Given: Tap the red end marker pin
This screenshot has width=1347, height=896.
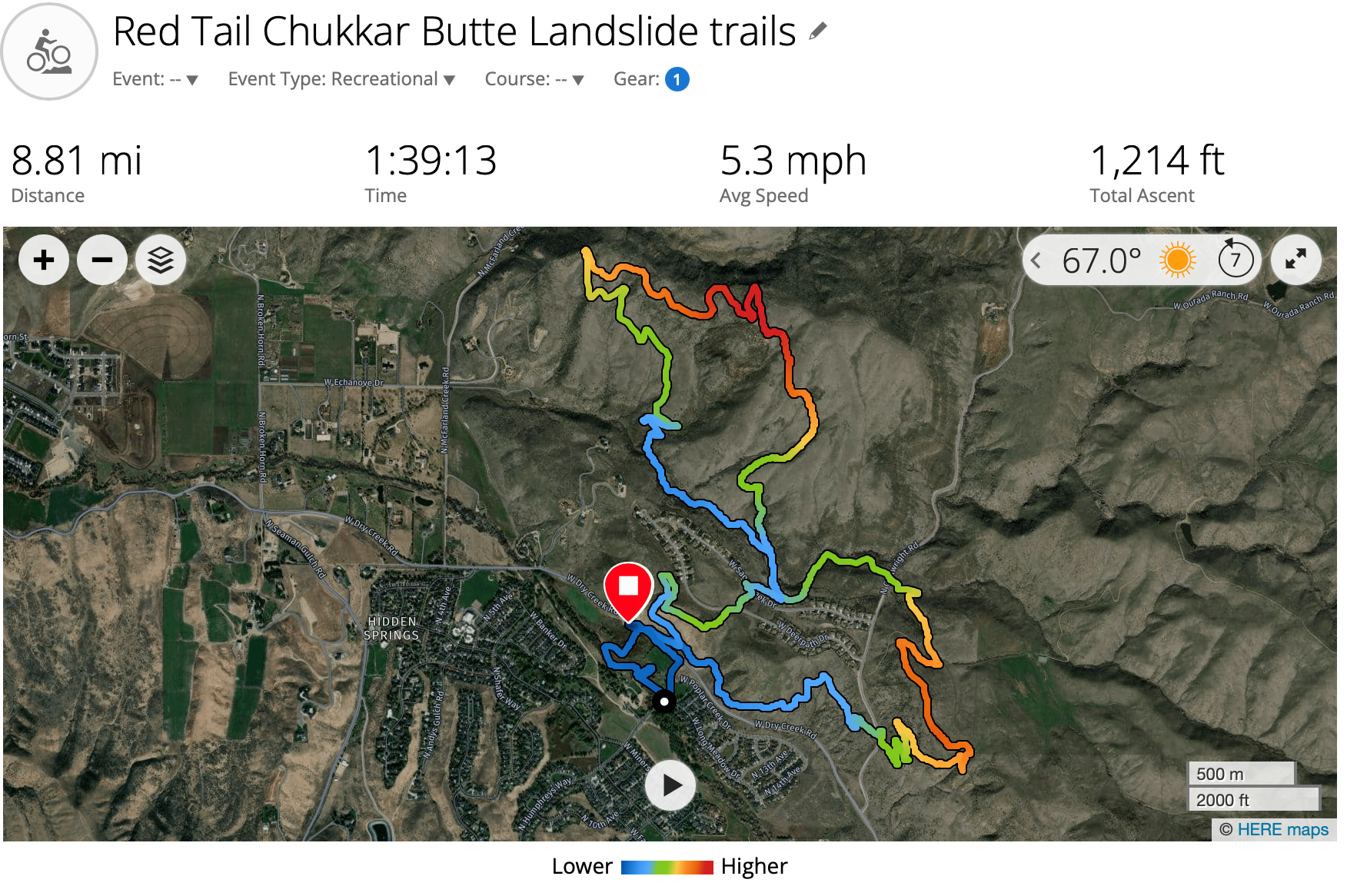Looking at the screenshot, I should point(628,589).
